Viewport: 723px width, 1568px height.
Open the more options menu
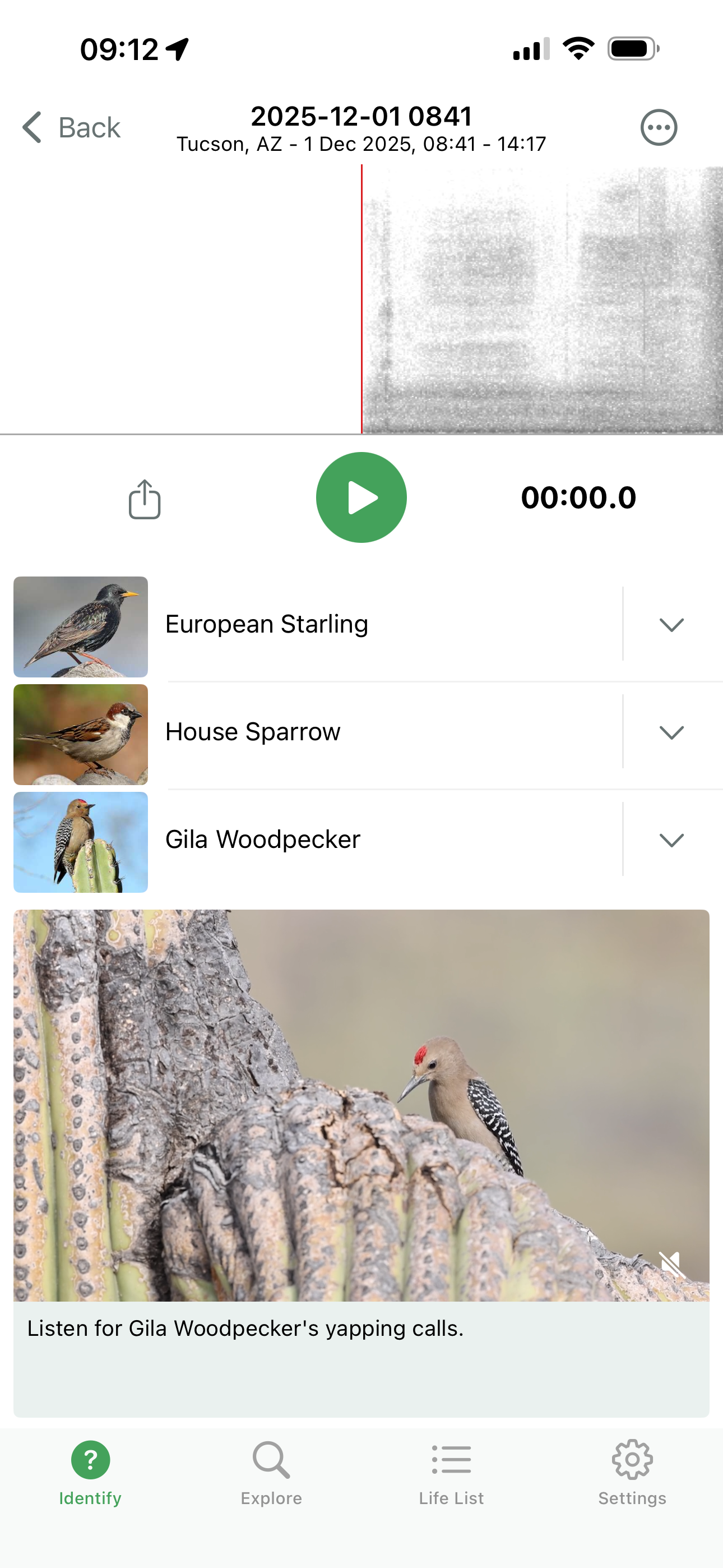pos(659,128)
